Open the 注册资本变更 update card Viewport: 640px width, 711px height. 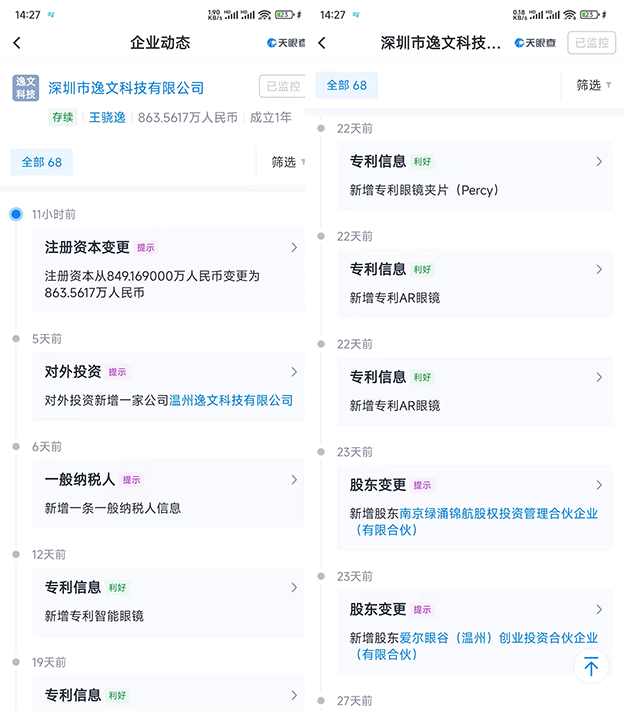(x=168, y=269)
